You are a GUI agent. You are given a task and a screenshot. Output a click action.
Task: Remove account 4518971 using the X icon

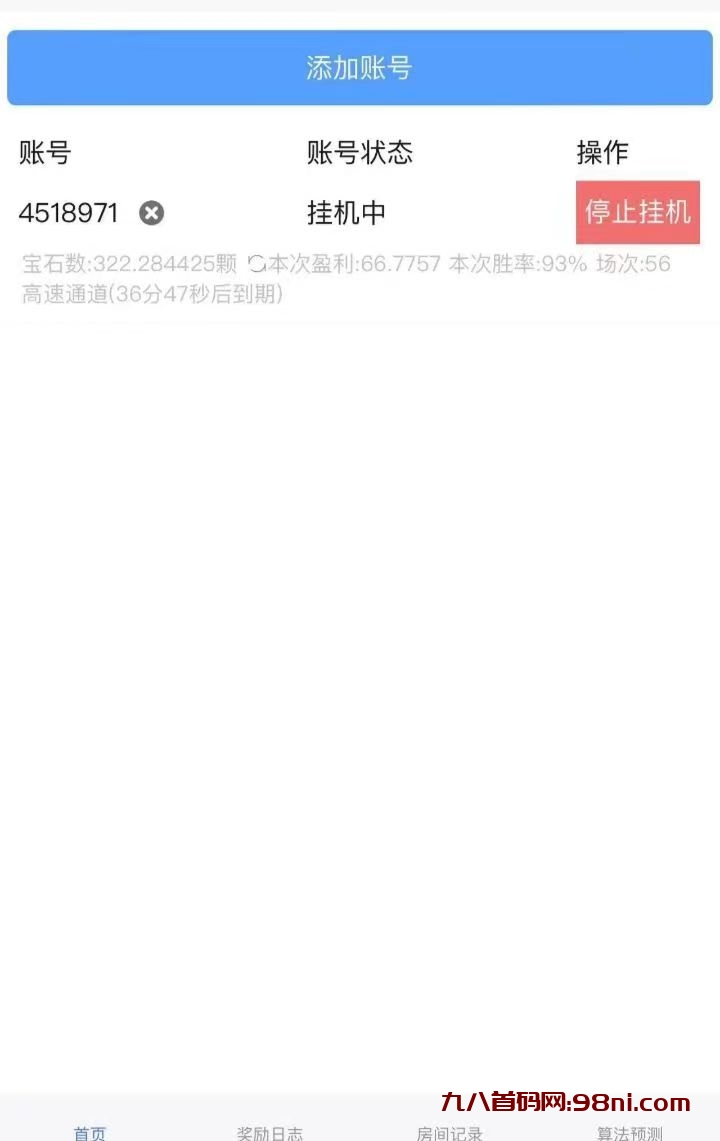(x=150, y=212)
